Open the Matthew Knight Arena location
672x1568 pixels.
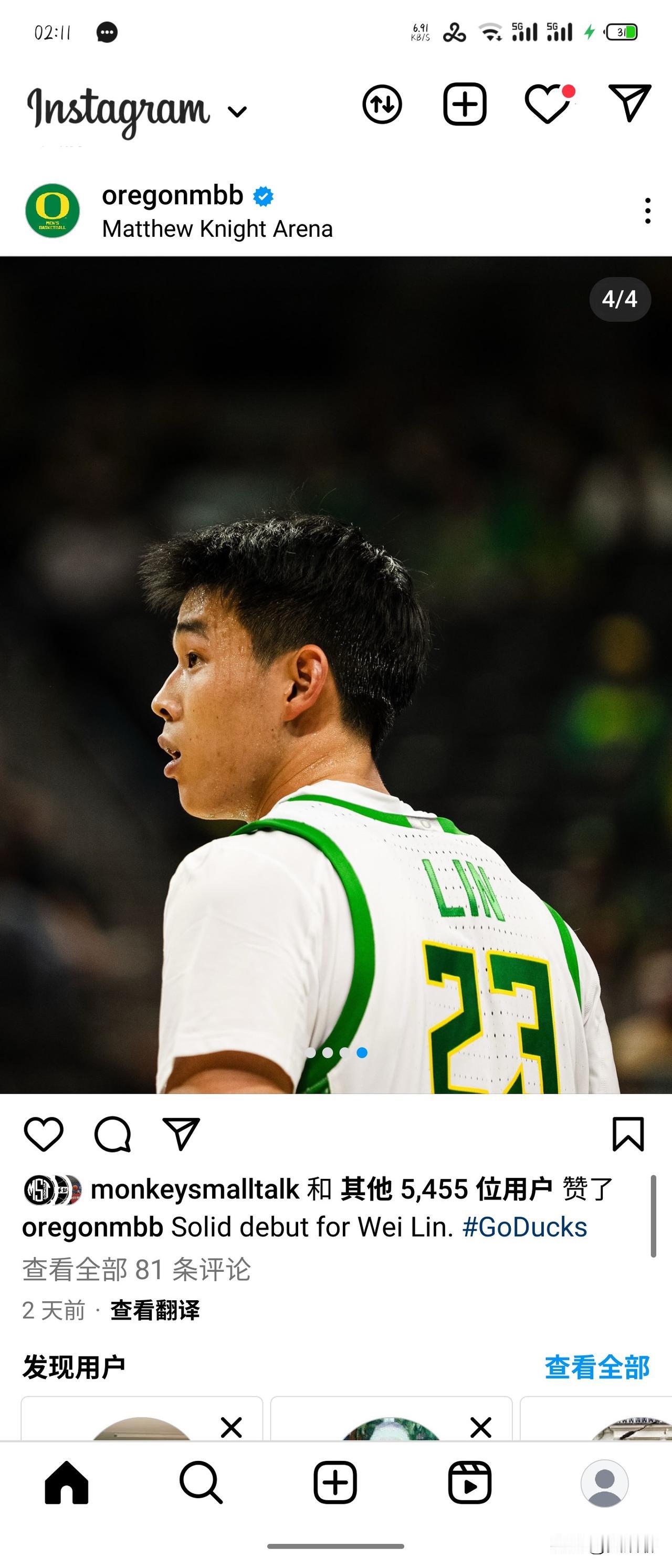217,229
